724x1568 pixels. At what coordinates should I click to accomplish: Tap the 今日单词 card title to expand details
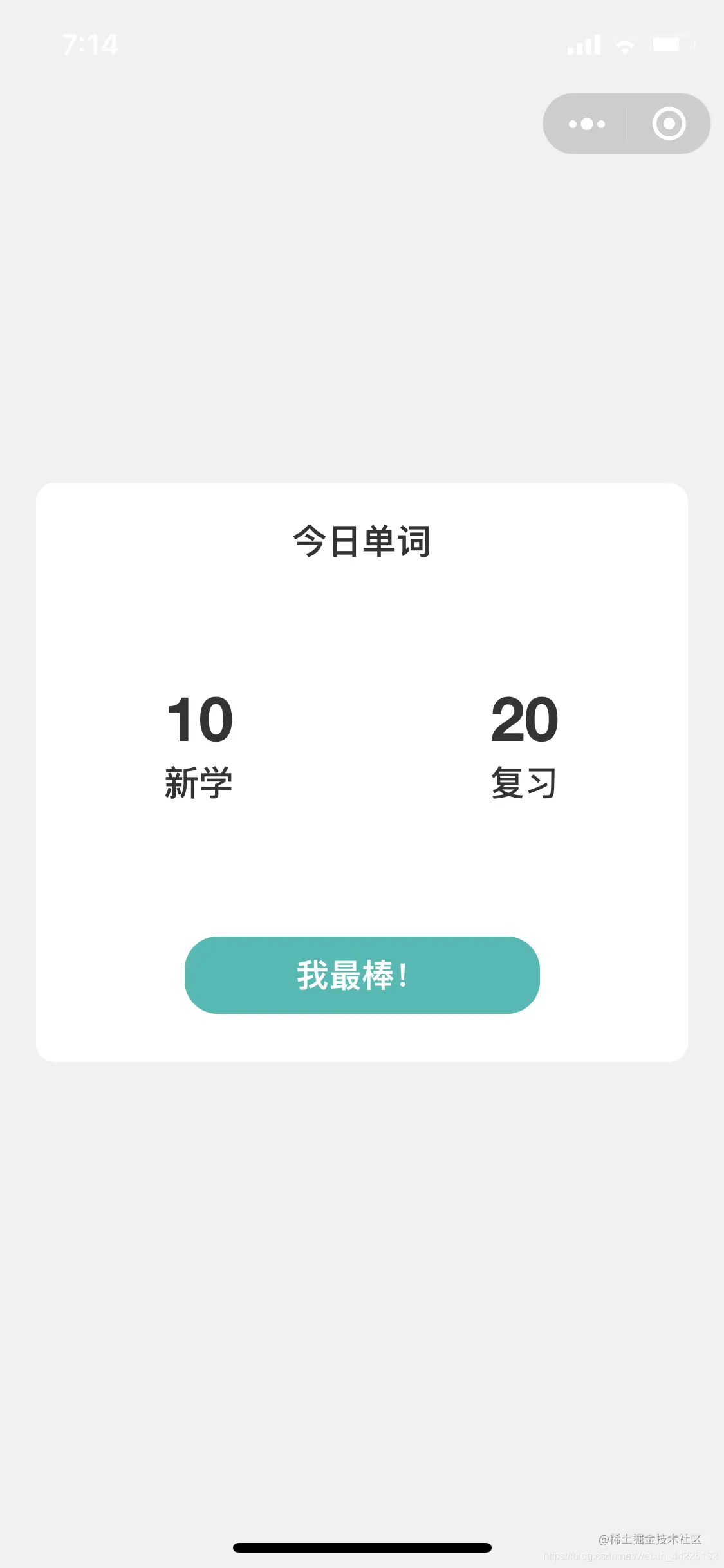pyautogui.click(x=362, y=542)
